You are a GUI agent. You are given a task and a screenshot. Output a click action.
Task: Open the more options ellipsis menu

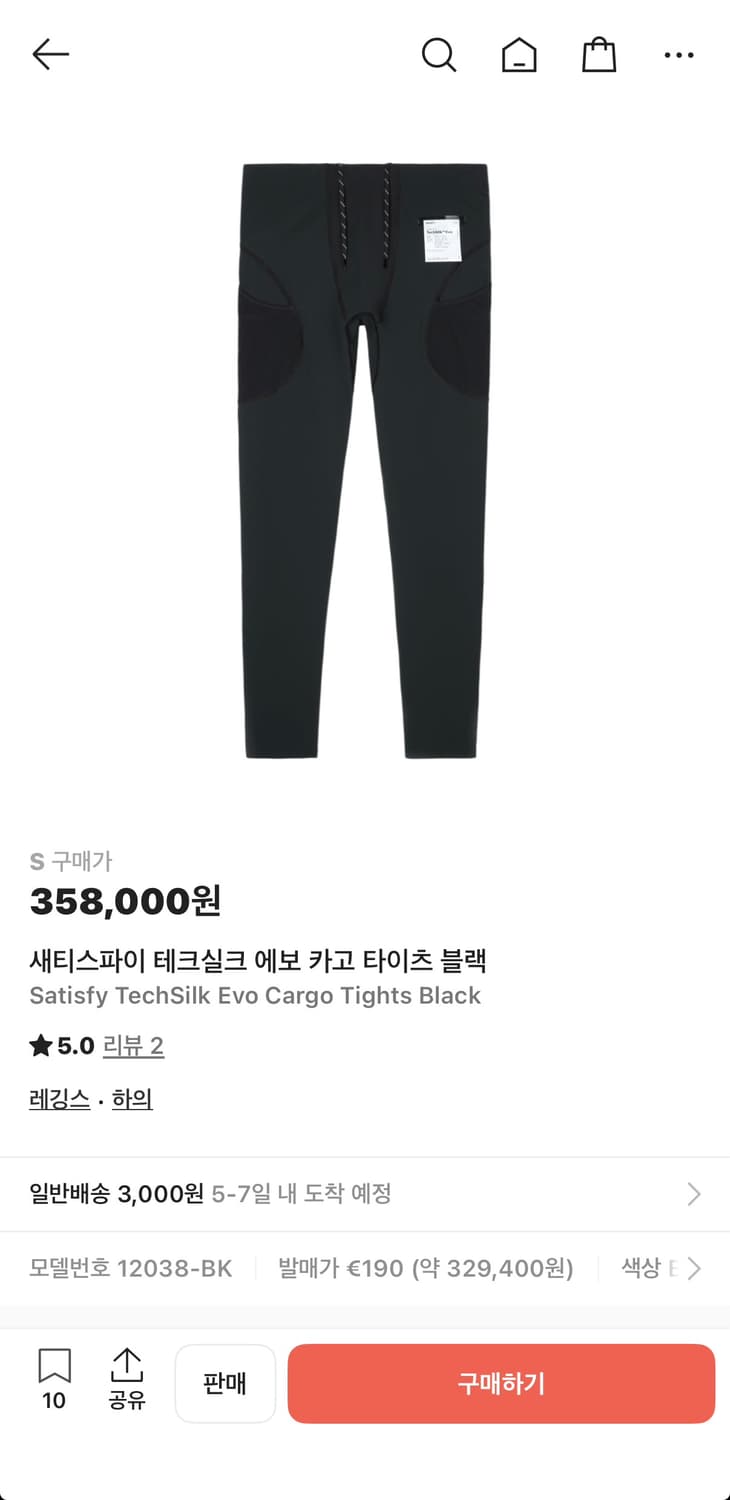(x=679, y=55)
